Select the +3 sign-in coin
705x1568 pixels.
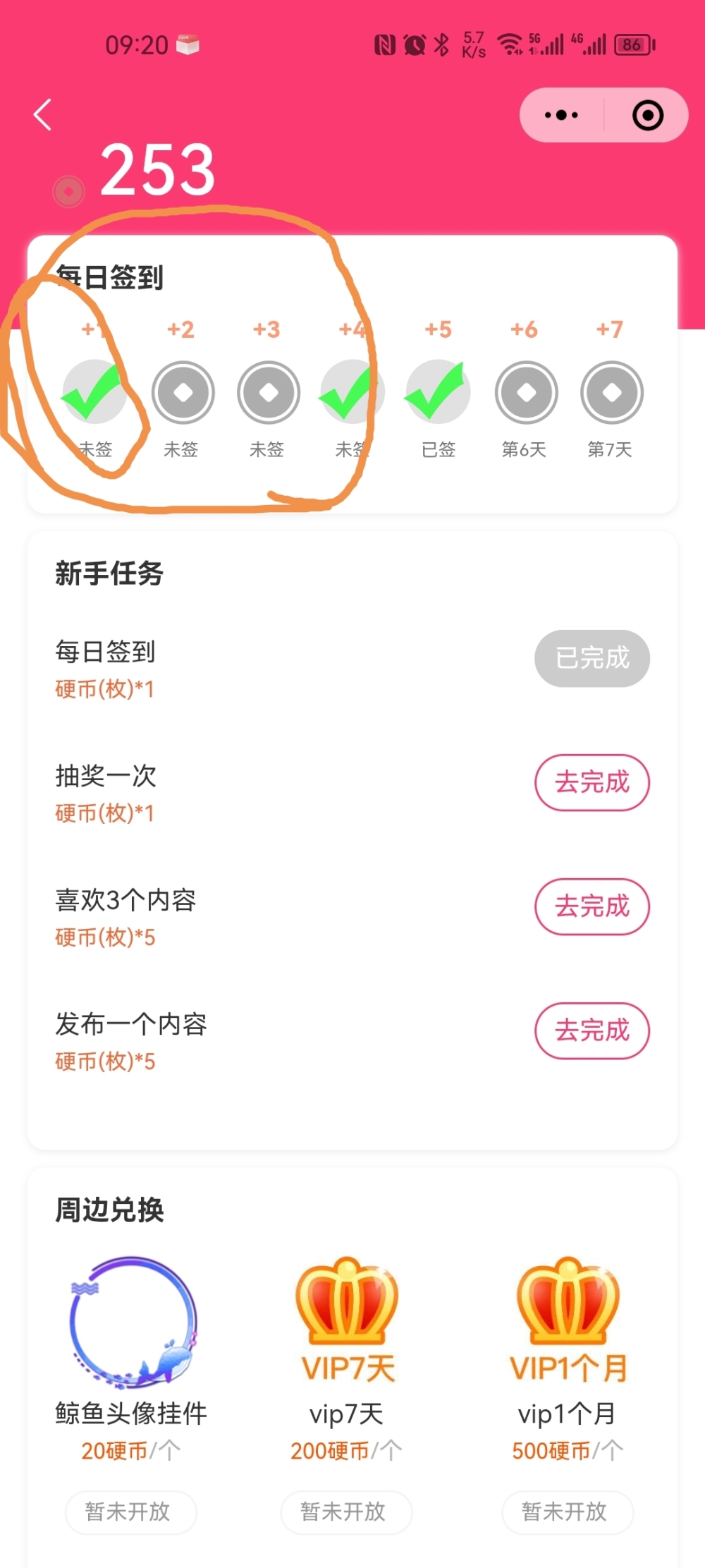269,392
